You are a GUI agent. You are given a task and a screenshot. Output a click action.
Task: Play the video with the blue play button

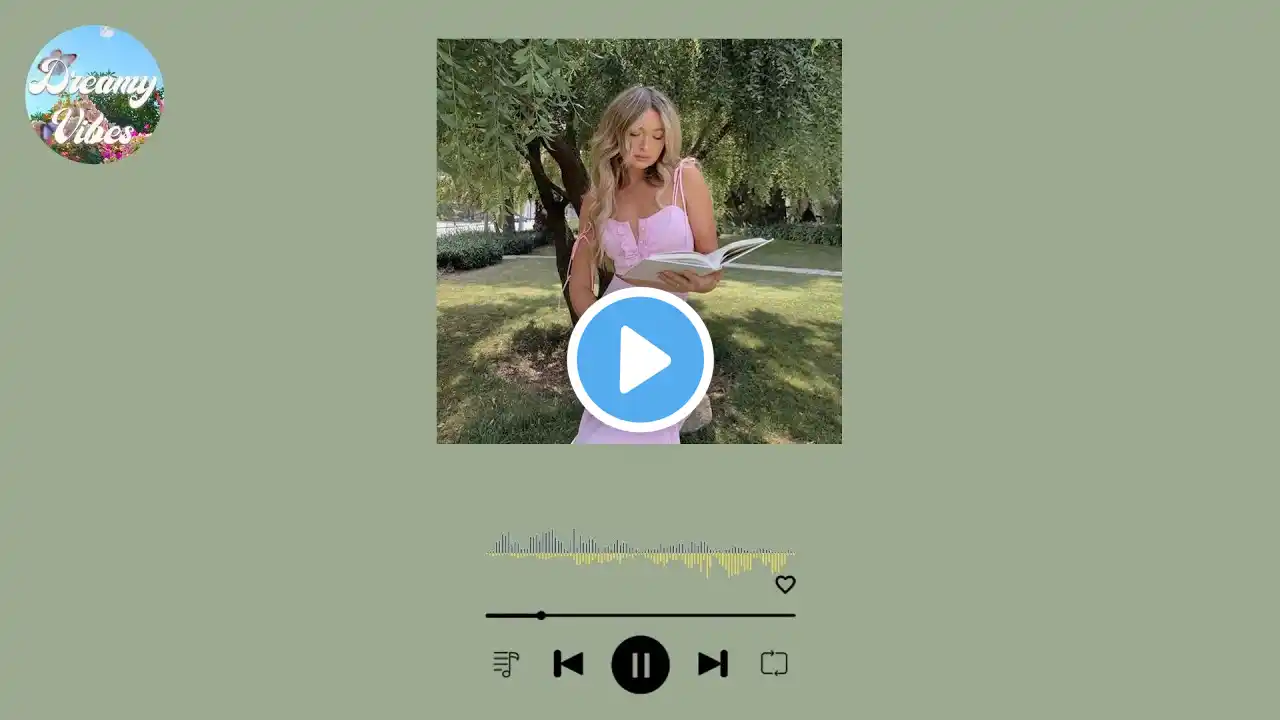tap(640, 360)
